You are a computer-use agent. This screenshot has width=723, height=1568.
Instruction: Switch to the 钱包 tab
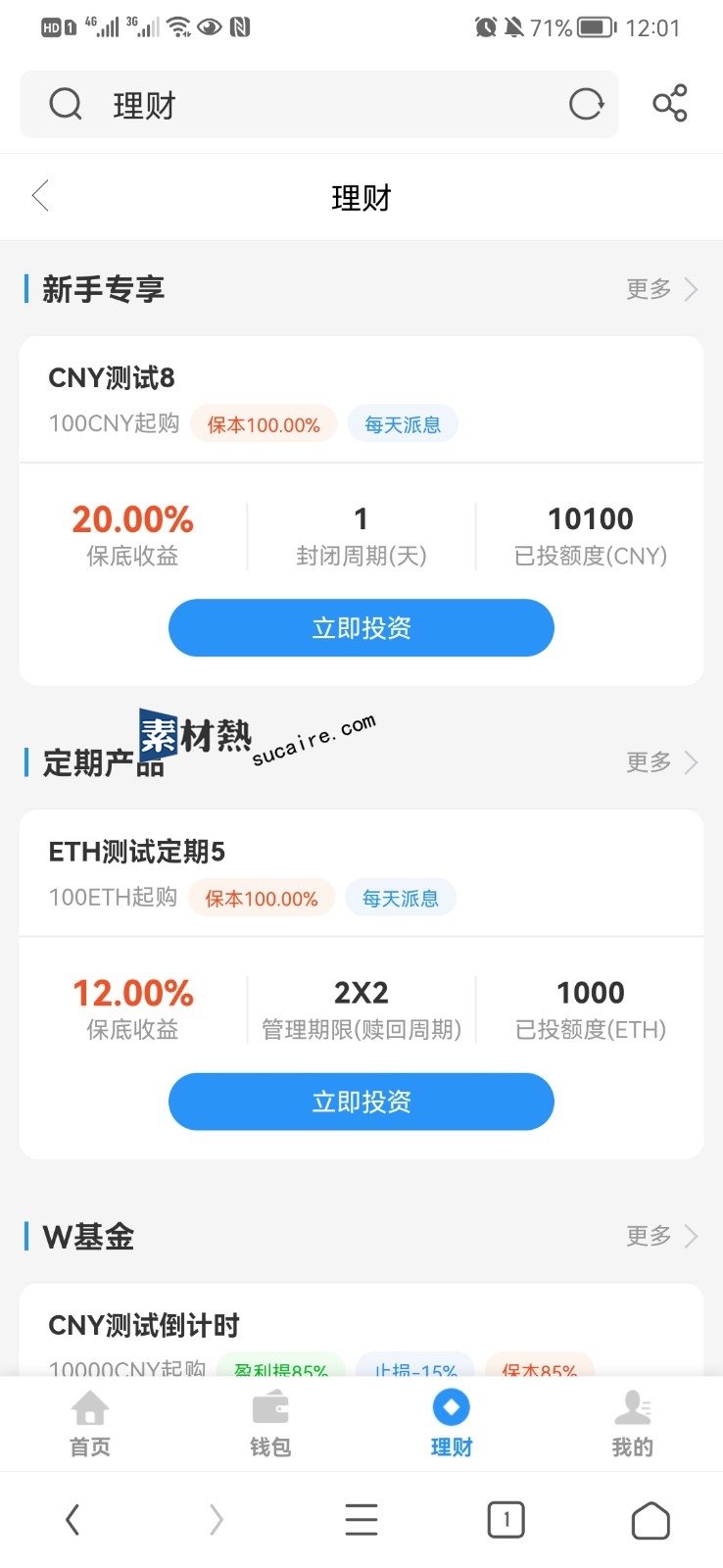coord(270,1423)
